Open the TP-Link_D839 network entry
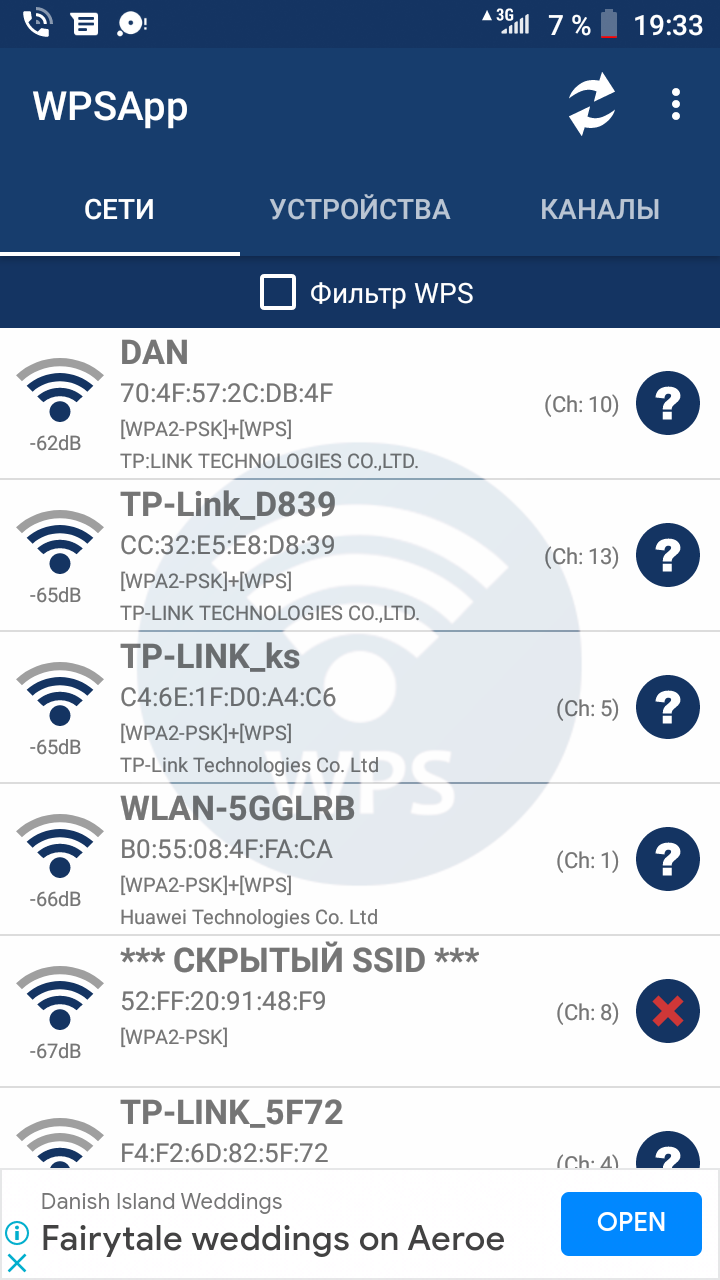The image size is (720, 1280). 330,556
